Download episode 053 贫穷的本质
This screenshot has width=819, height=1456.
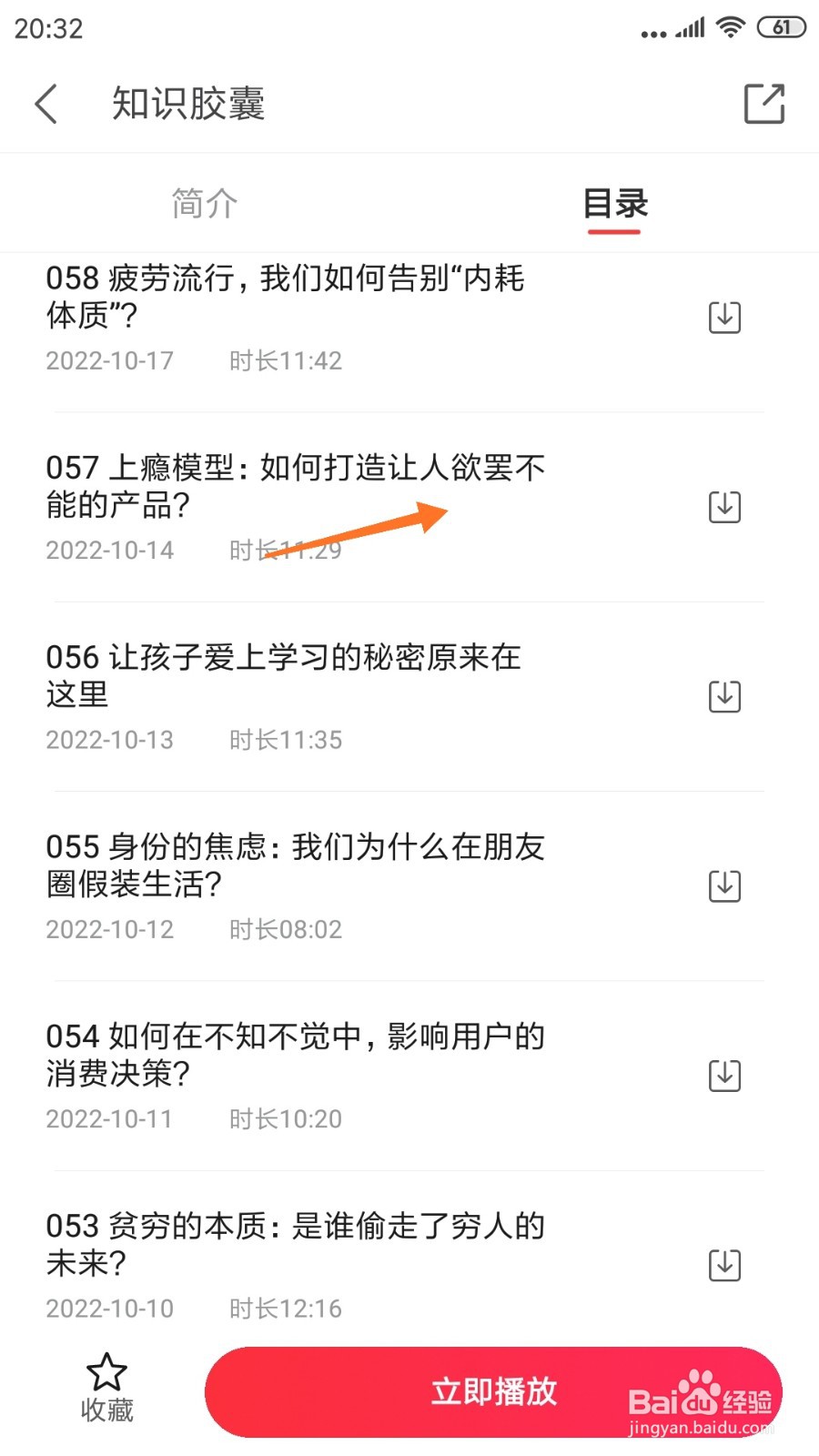(x=724, y=1265)
